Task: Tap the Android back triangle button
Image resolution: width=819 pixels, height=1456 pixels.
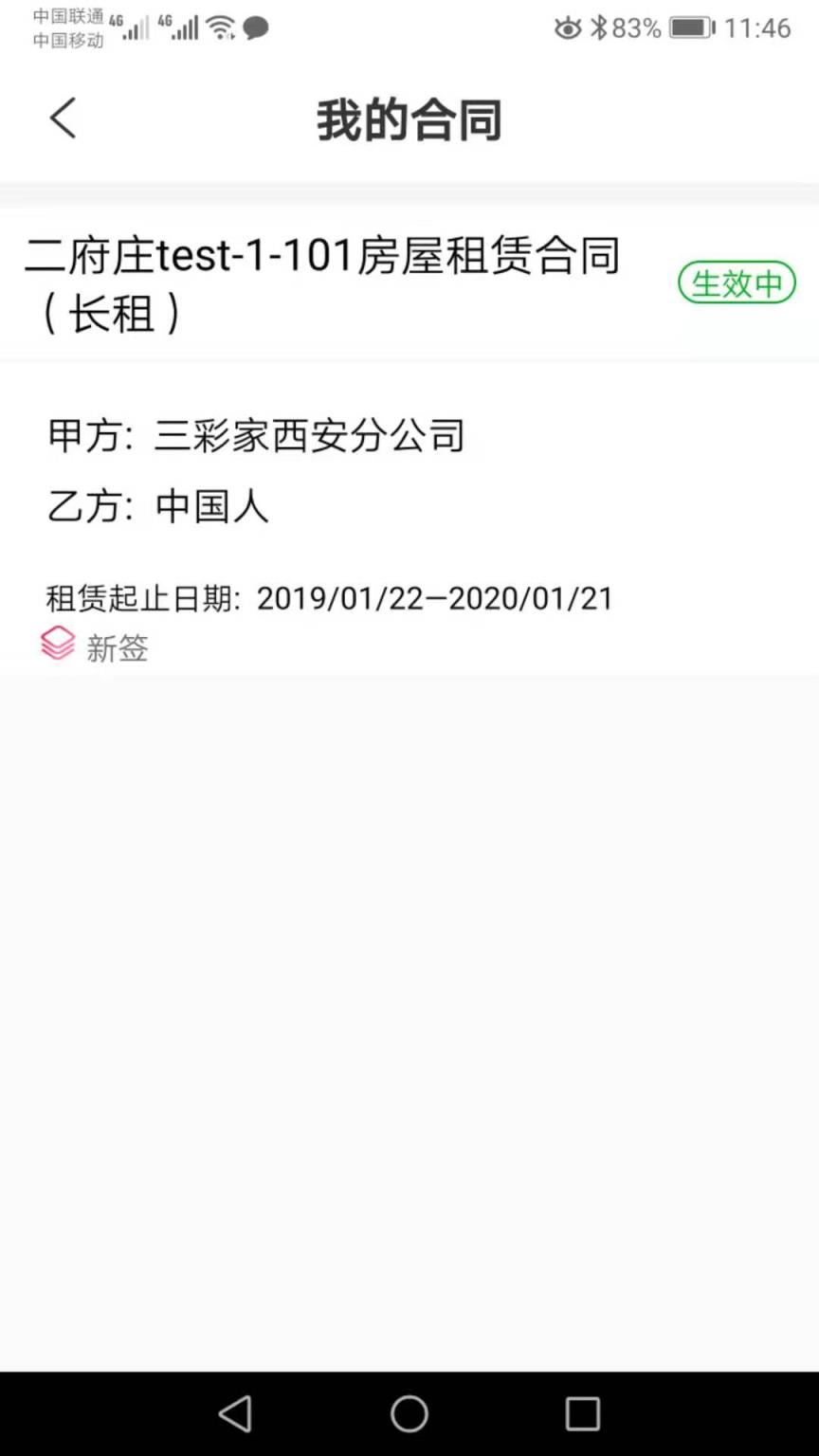Action: coord(235,1413)
